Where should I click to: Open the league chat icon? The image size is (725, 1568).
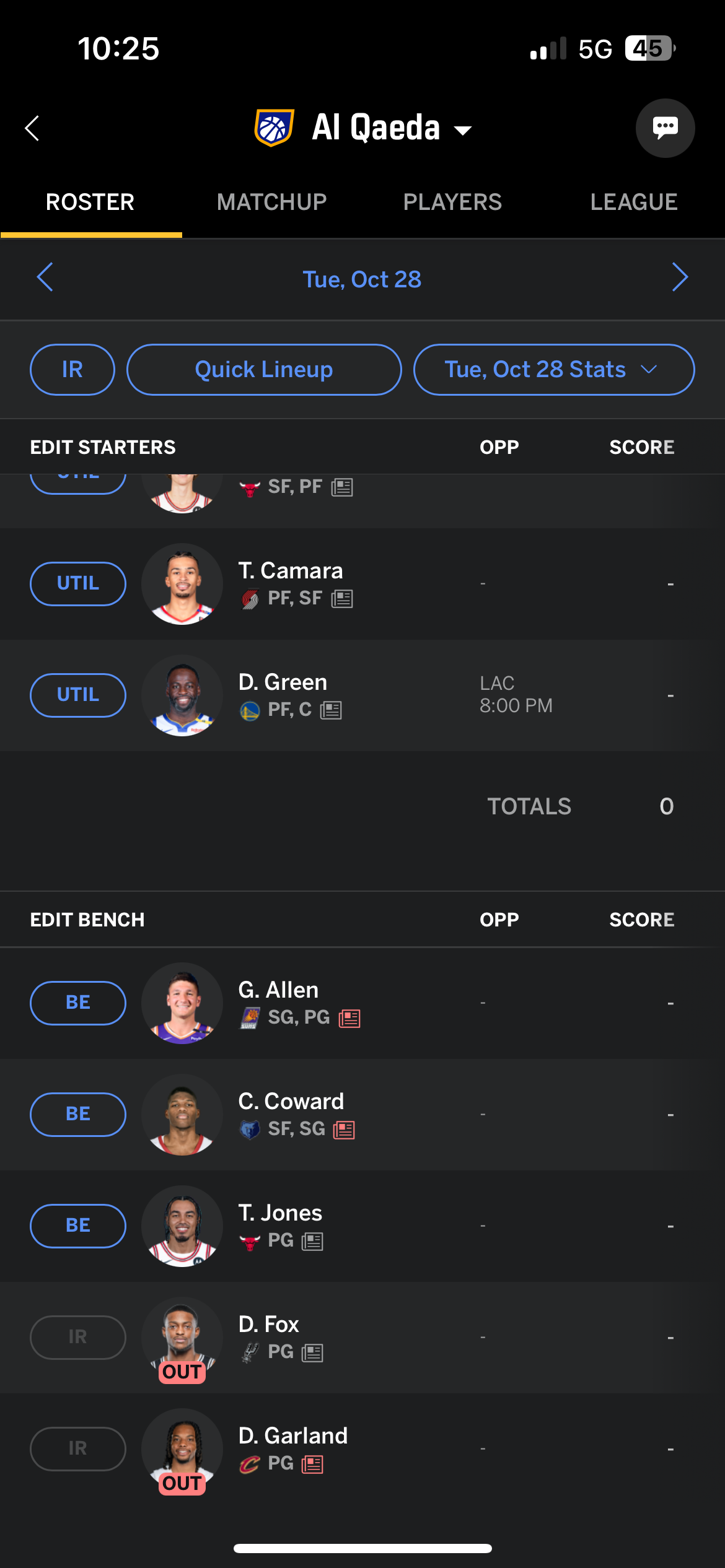pos(665,128)
